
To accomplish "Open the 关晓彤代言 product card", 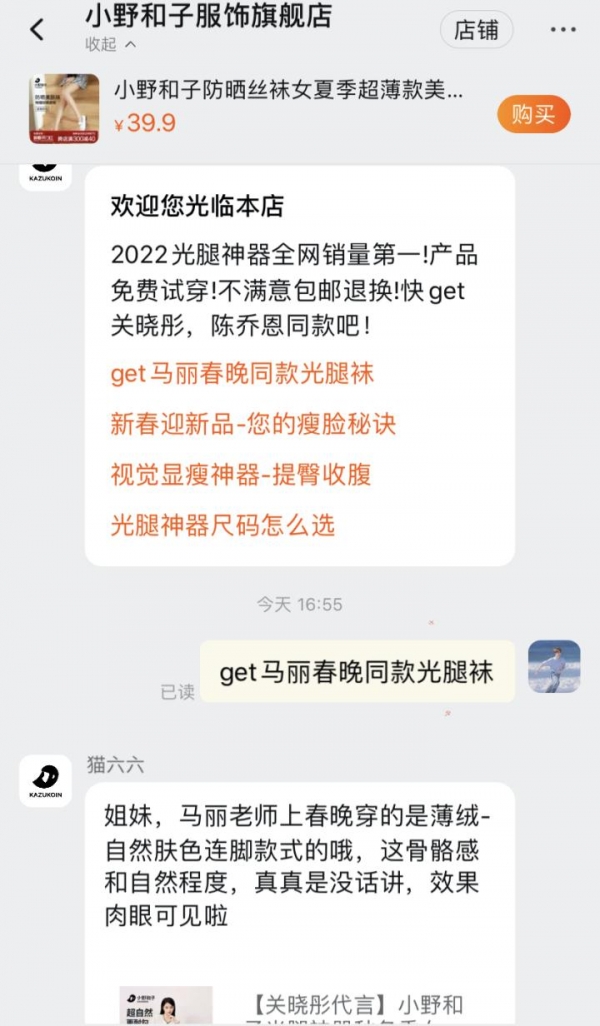I will tap(300, 1004).
